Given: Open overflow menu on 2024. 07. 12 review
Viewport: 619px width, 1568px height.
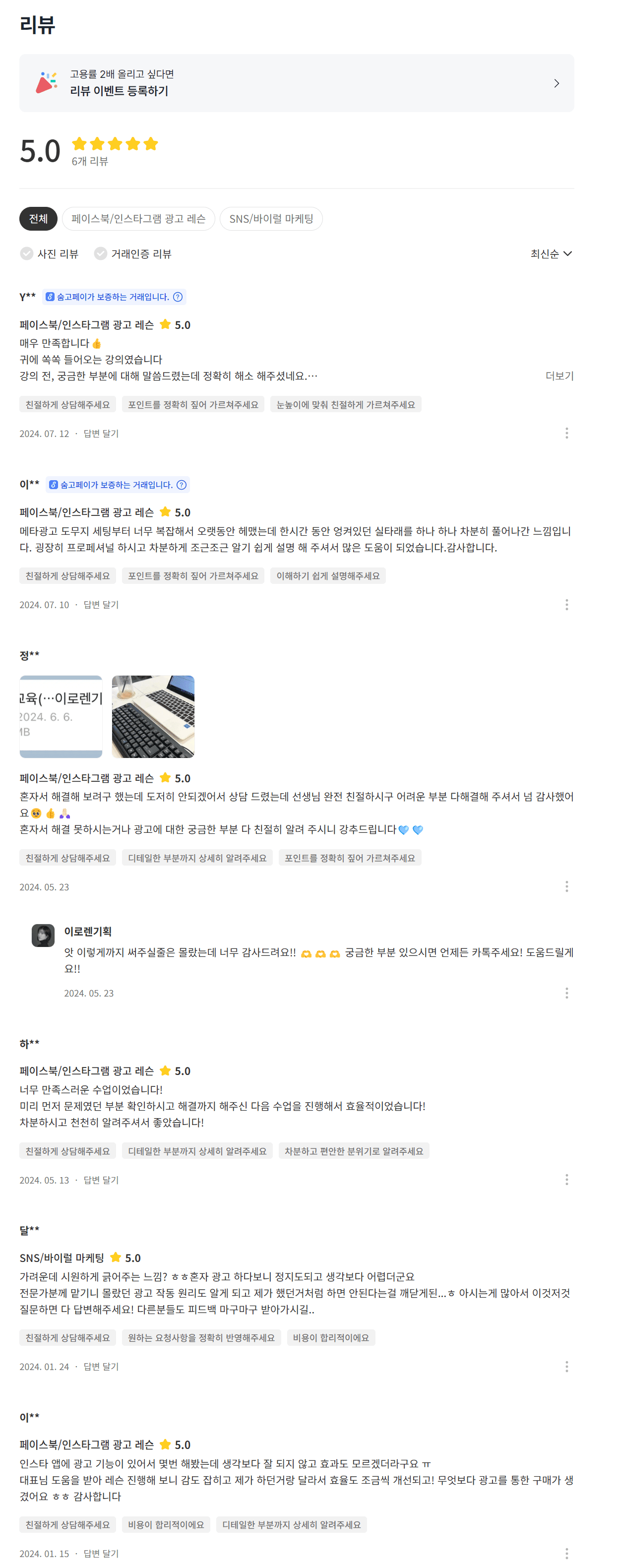Looking at the screenshot, I should click(566, 433).
